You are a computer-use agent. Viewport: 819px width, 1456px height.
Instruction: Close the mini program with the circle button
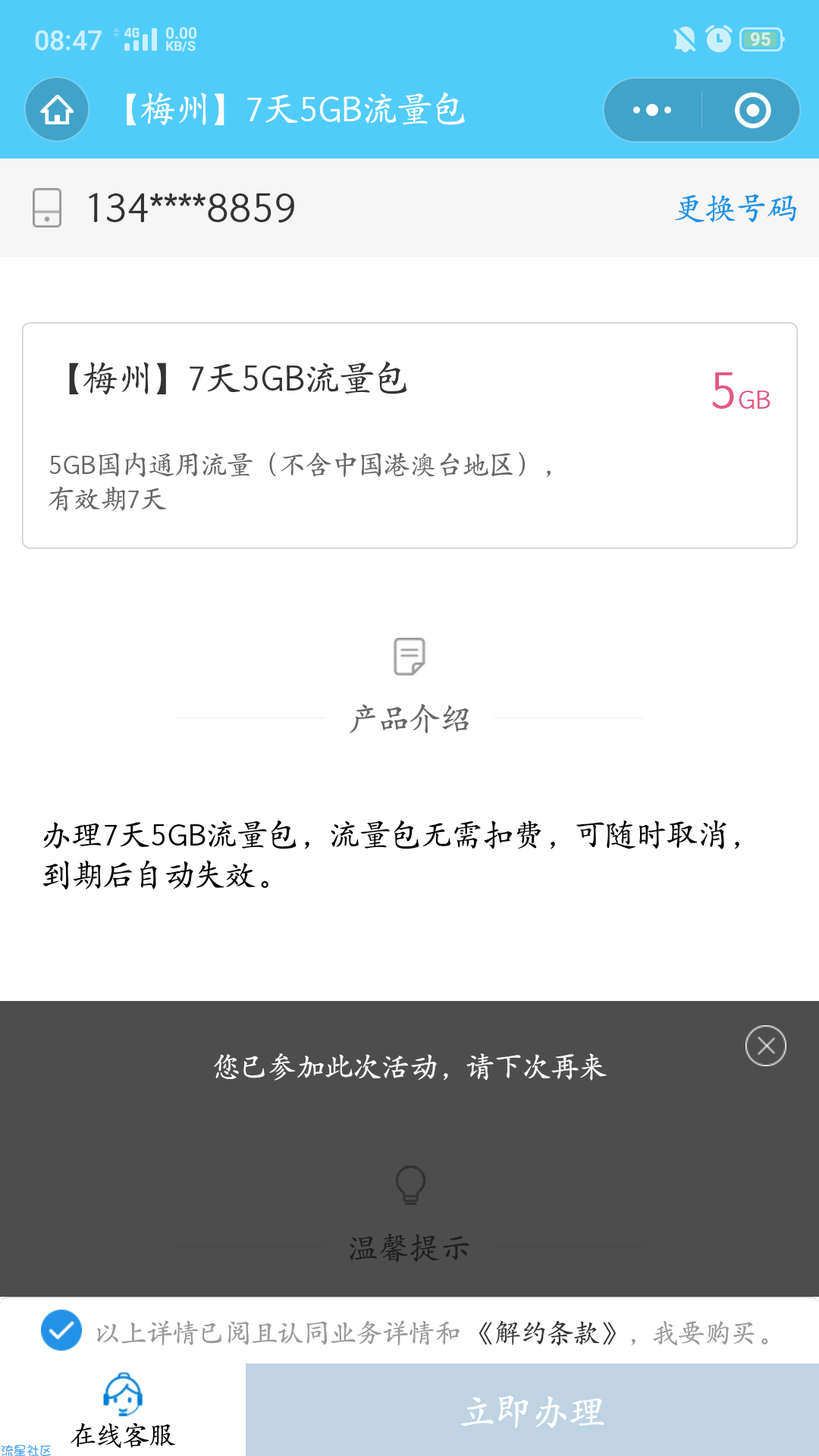pyautogui.click(x=752, y=110)
